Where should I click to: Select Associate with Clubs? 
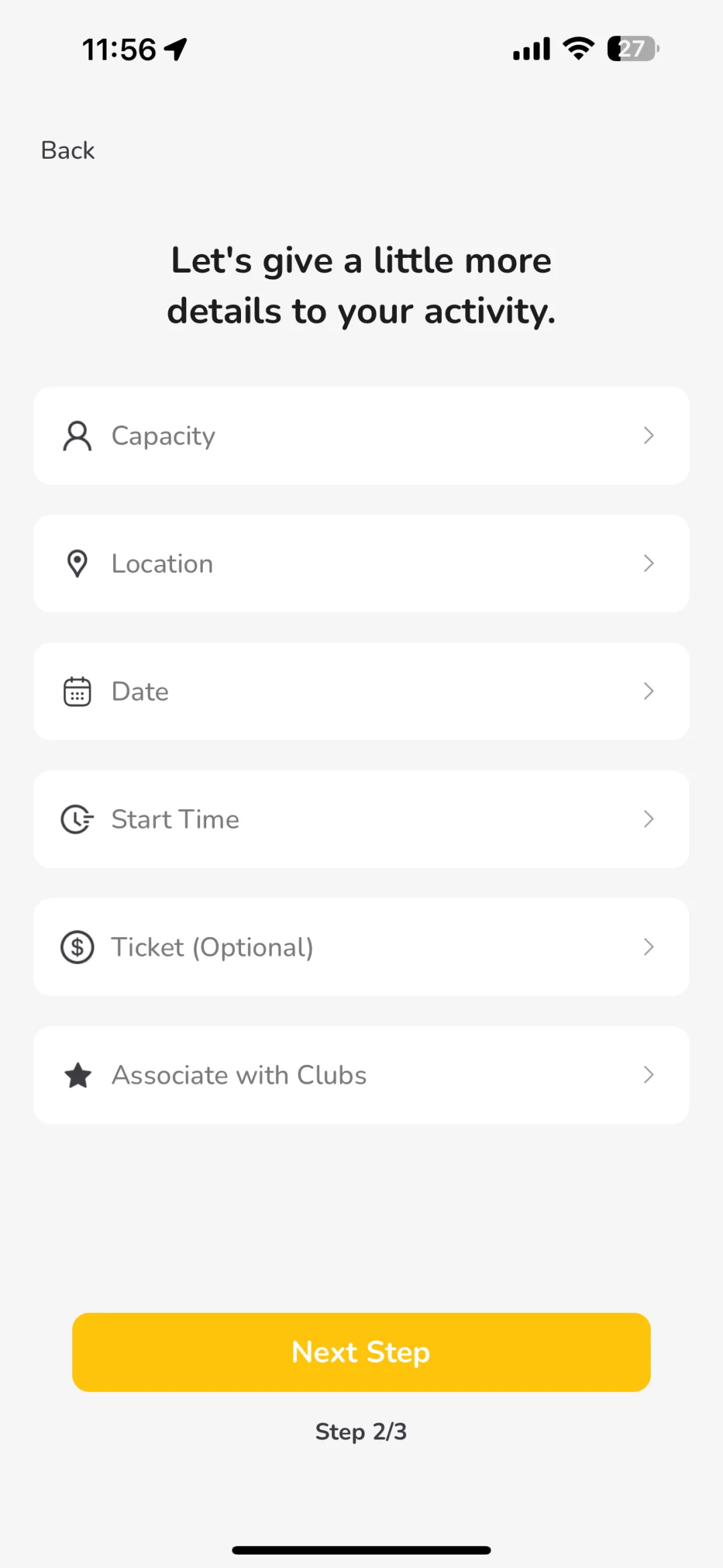361,1076
